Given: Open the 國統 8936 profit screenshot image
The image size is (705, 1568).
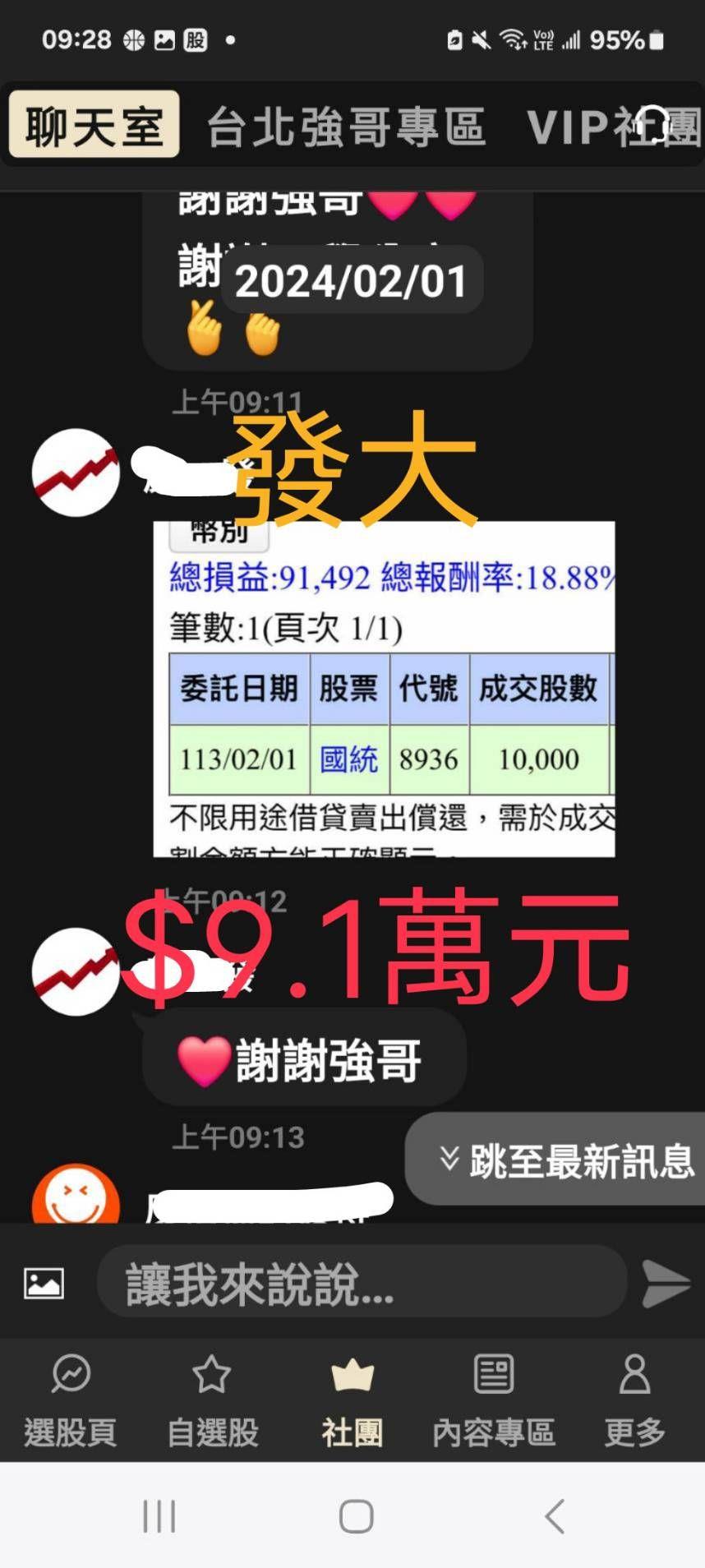Looking at the screenshot, I should tap(384, 690).
